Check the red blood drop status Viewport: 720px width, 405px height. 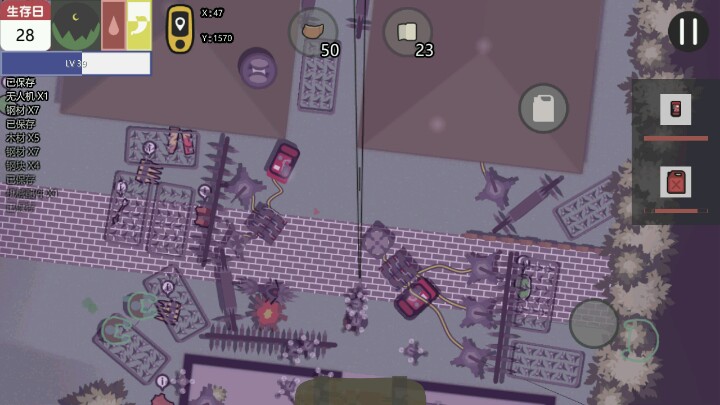pyautogui.click(x=113, y=25)
